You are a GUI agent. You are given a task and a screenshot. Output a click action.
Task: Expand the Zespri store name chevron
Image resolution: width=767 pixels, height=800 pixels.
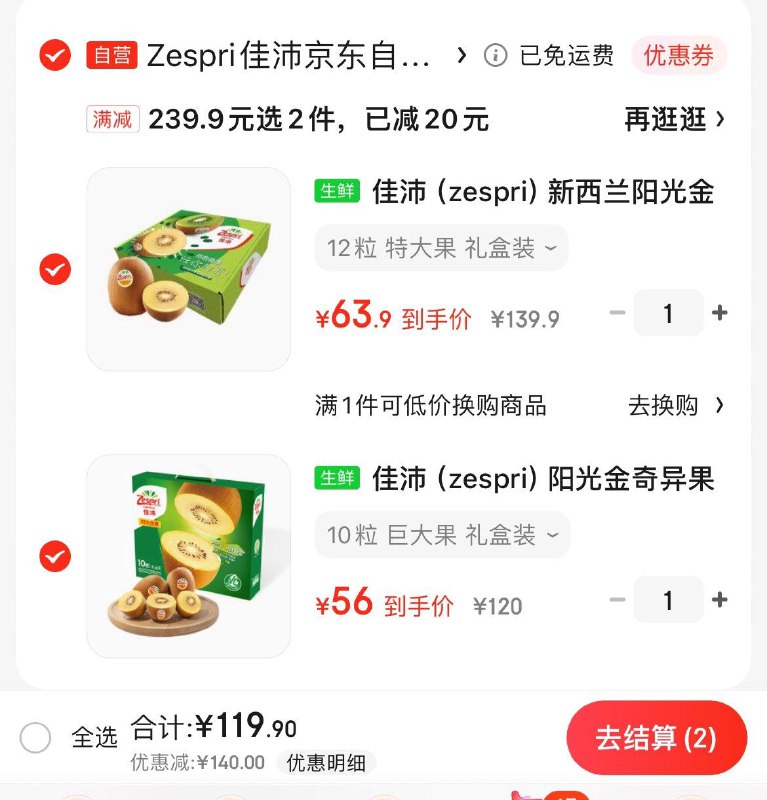(x=460, y=56)
